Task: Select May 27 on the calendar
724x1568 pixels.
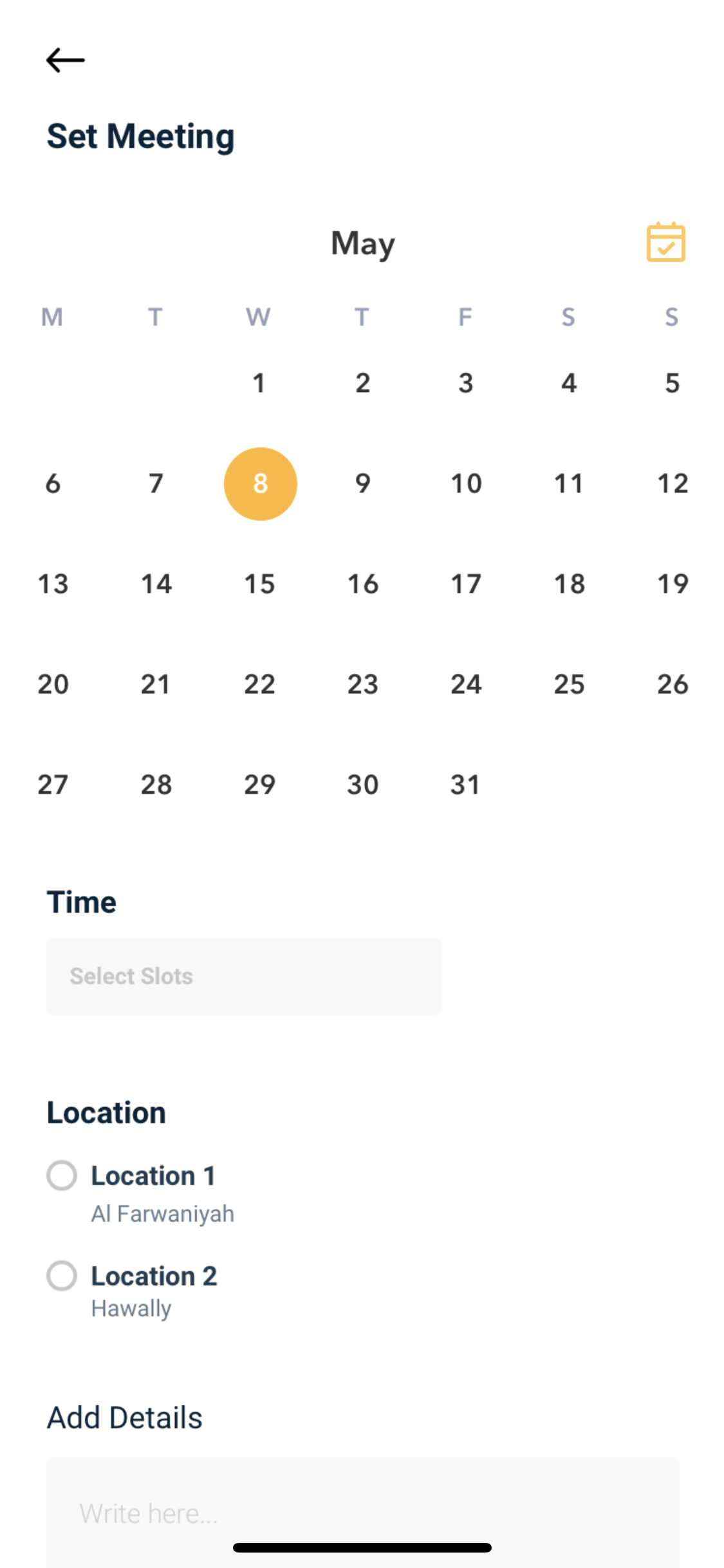Action: point(53,785)
